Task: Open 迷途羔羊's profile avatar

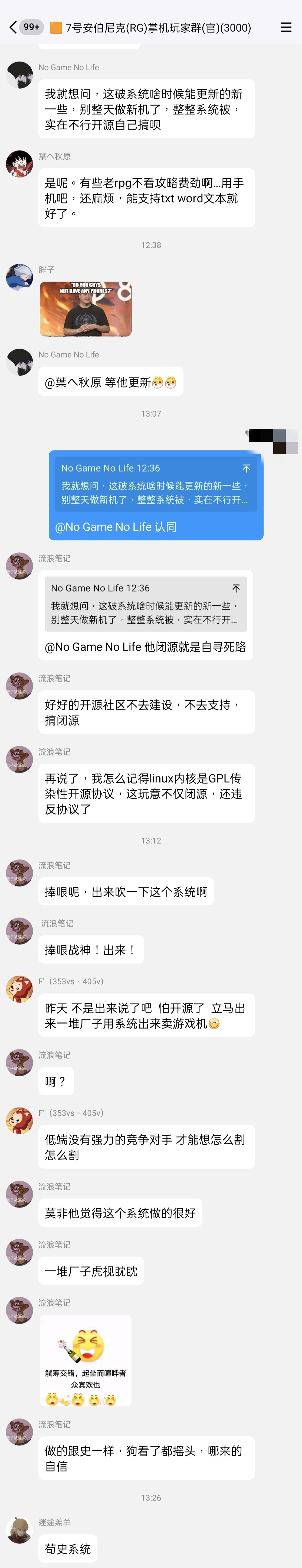Action: point(19,1530)
